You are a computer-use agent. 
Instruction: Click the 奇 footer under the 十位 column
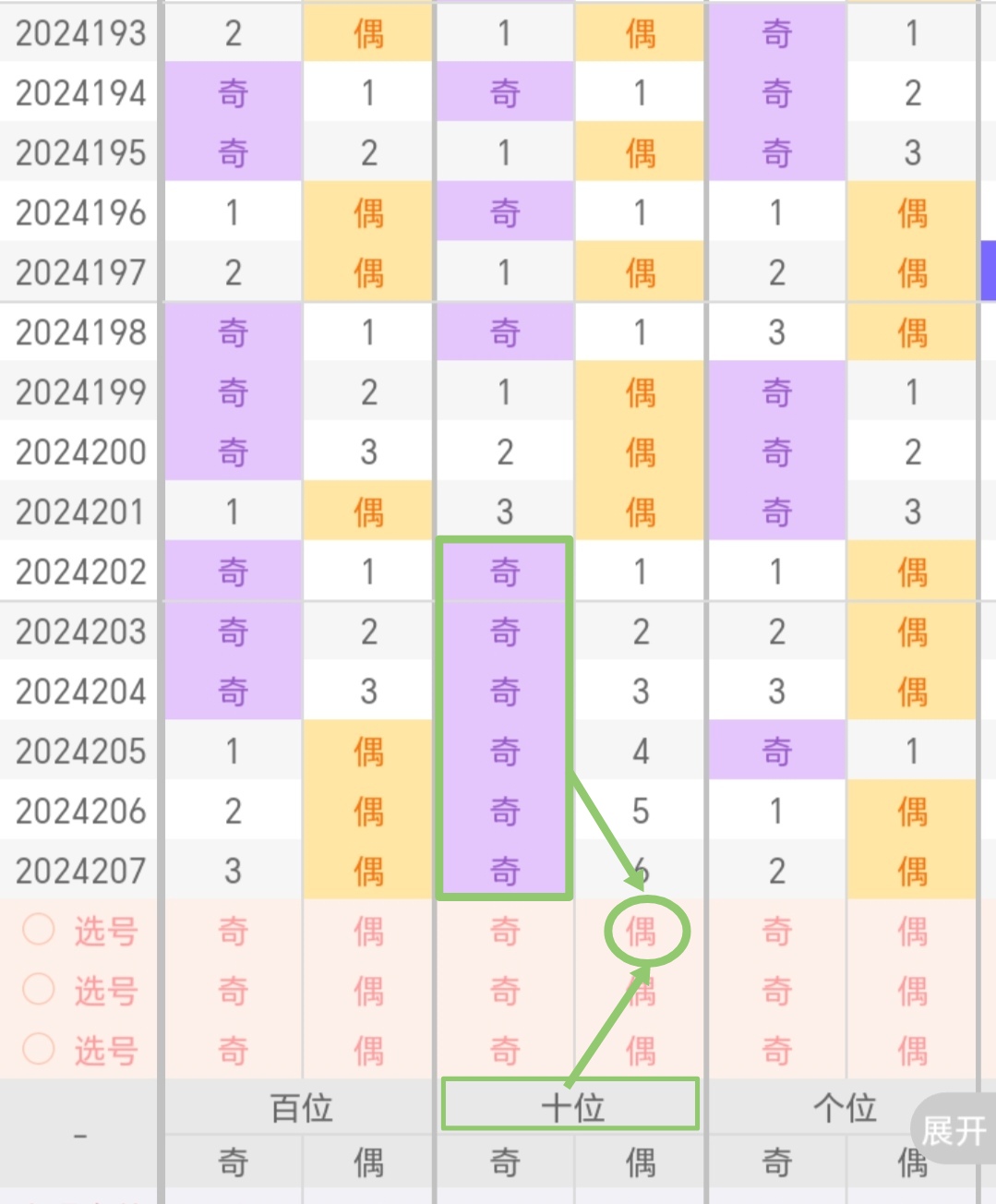click(x=504, y=1162)
